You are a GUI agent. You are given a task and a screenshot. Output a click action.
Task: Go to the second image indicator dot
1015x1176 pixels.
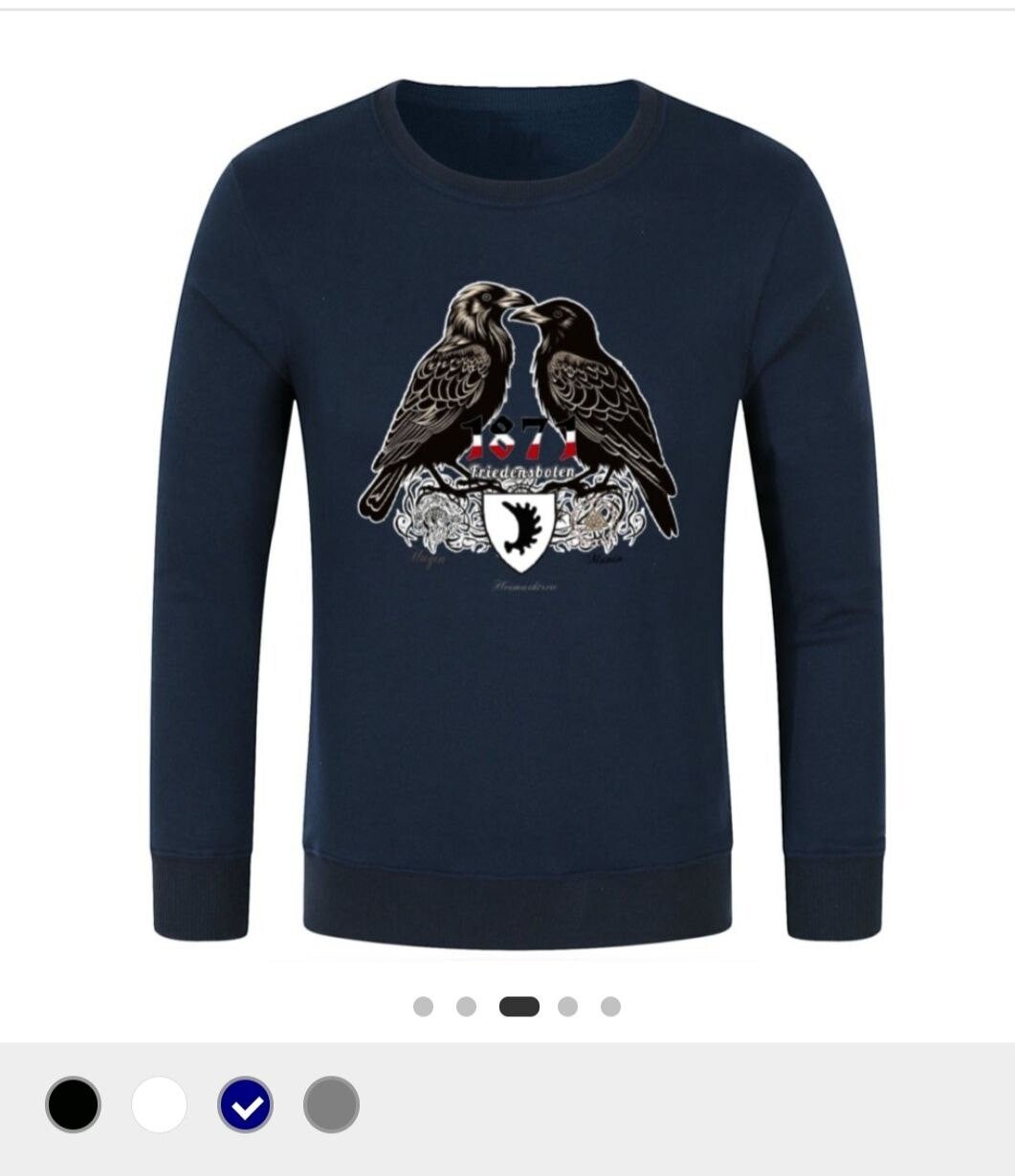coord(466,1007)
